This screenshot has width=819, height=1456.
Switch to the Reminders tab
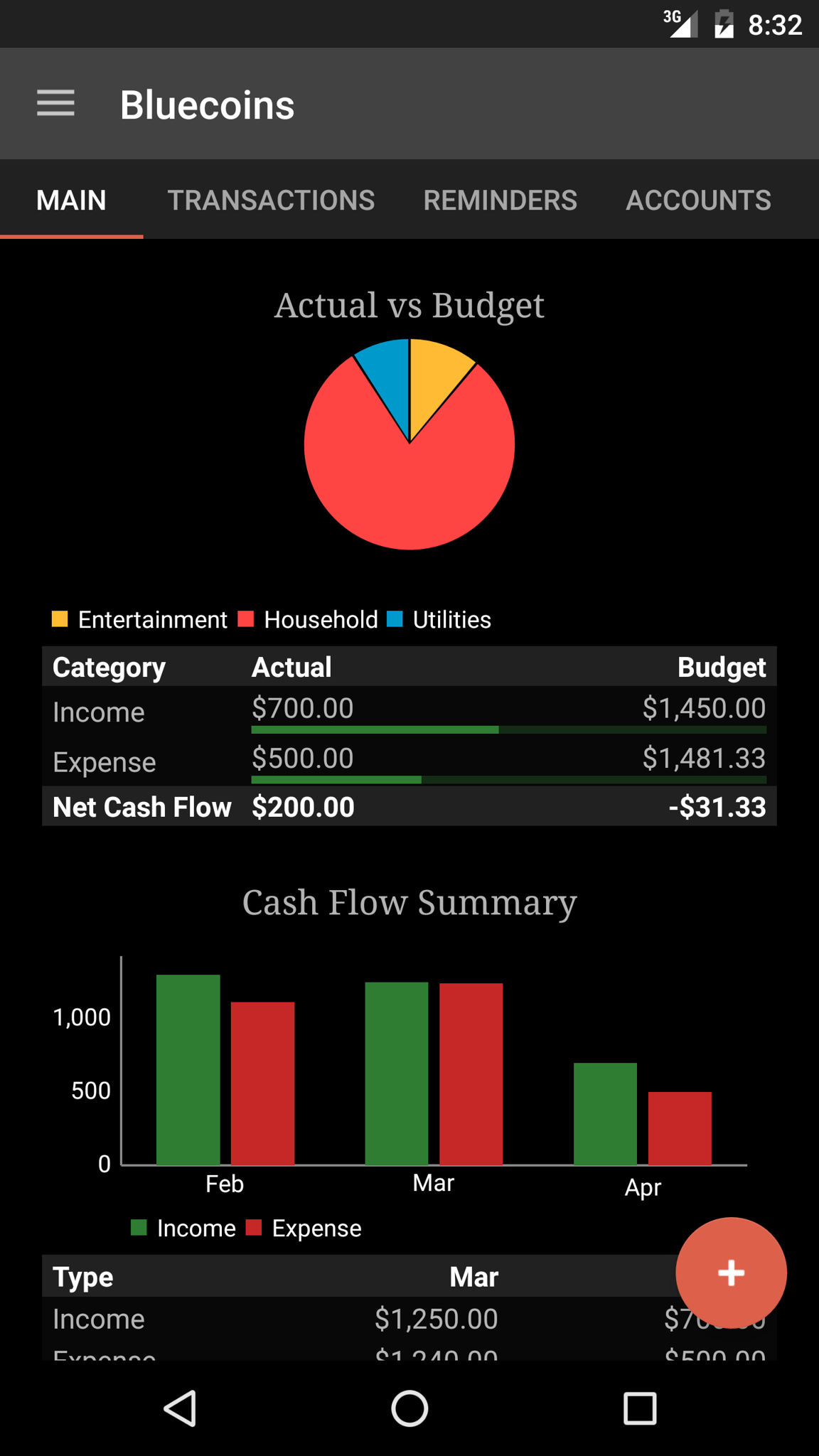pos(500,200)
